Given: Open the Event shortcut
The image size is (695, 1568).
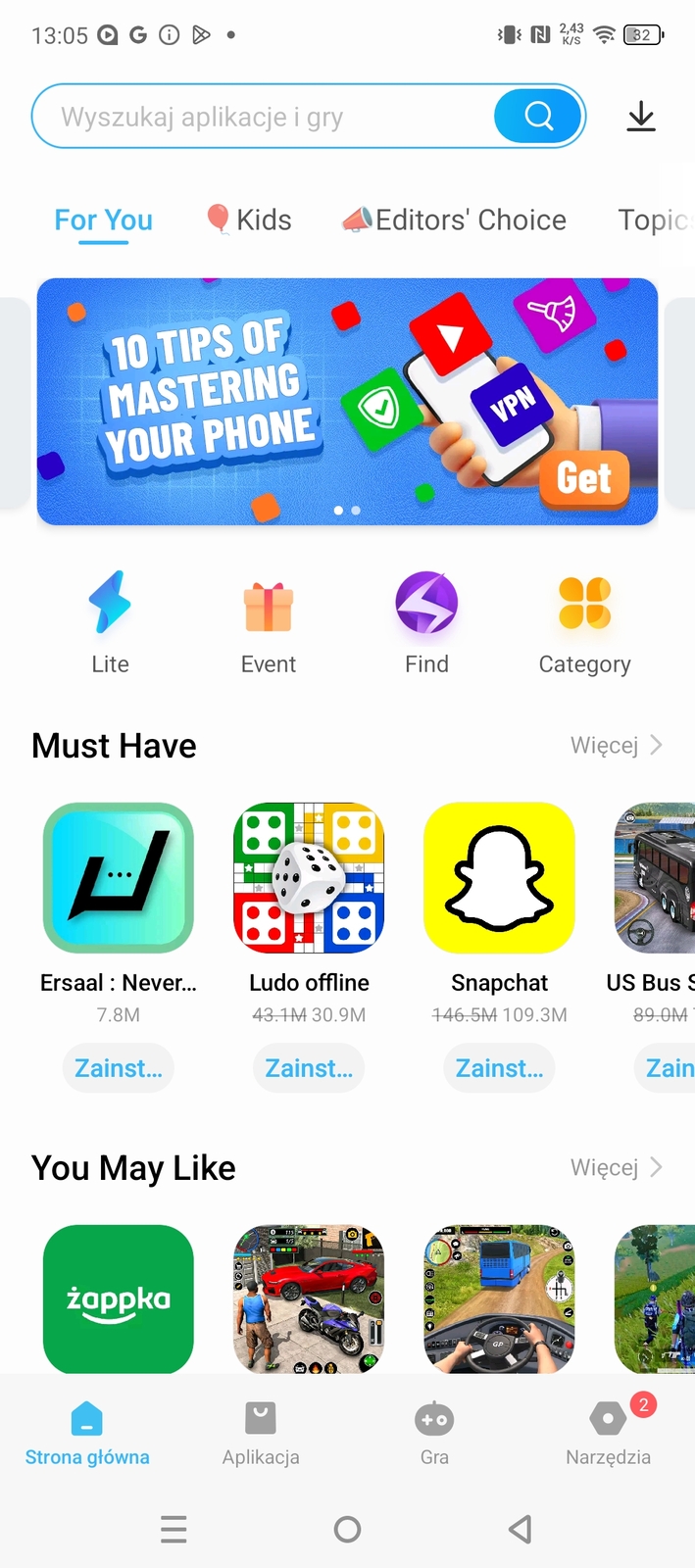Looking at the screenshot, I should click(x=269, y=622).
